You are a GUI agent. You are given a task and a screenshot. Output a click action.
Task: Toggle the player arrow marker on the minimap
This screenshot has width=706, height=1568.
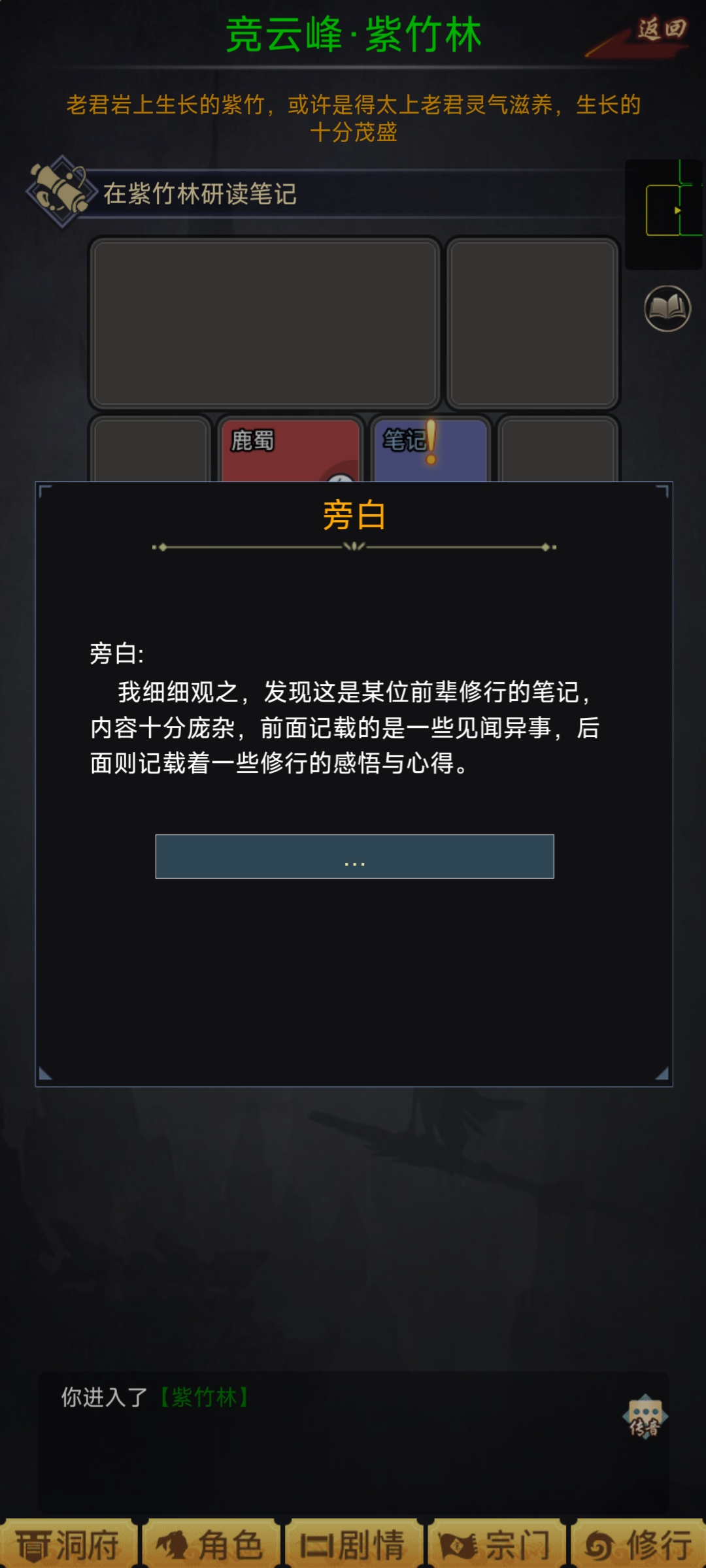[x=678, y=211]
